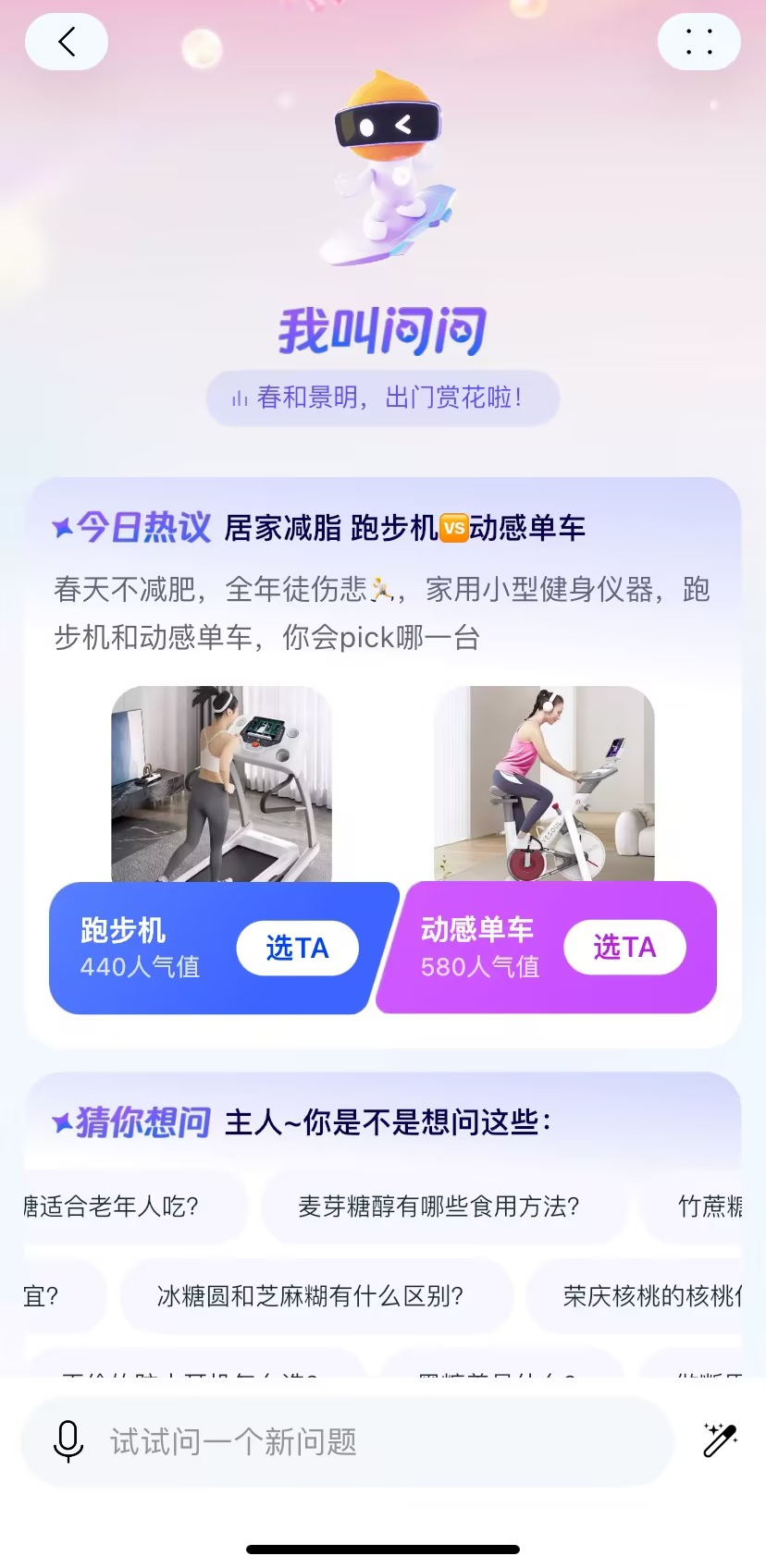This screenshot has width=766, height=1568.
Task: Vote for 动感单车 with its 选TA button
Action: point(624,947)
